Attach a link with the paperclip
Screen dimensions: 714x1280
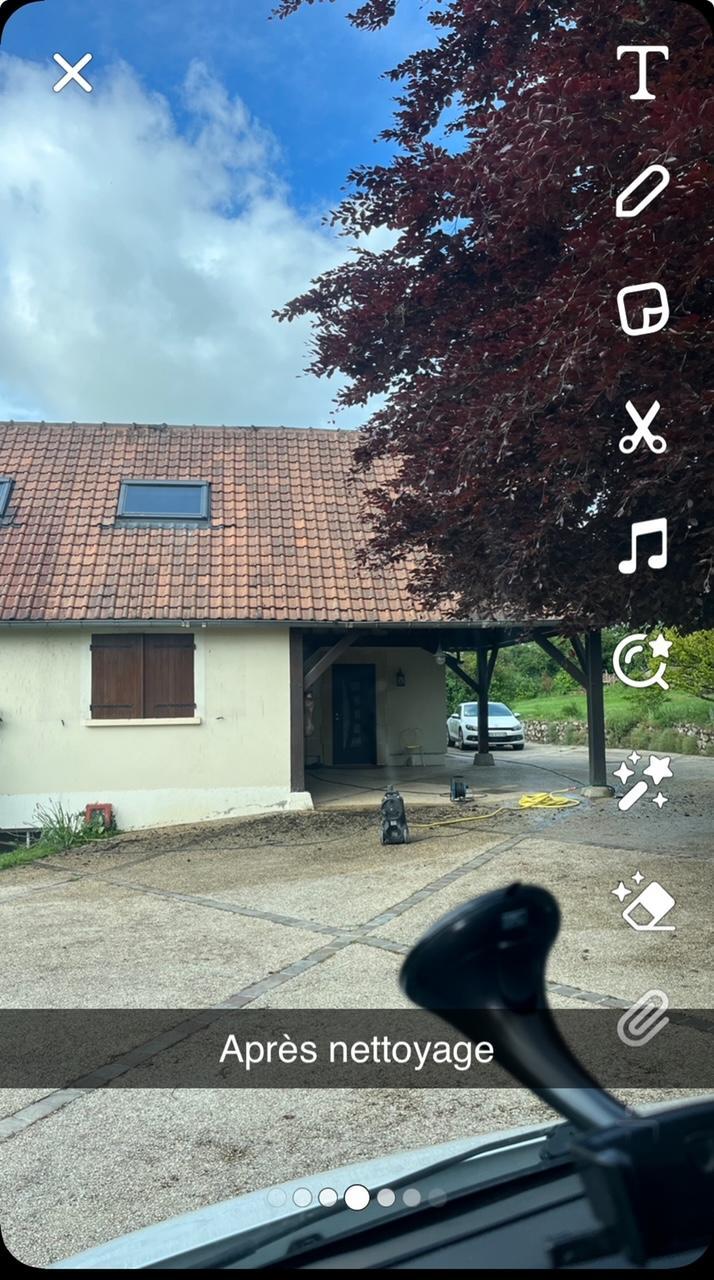(x=642, y=1018)
